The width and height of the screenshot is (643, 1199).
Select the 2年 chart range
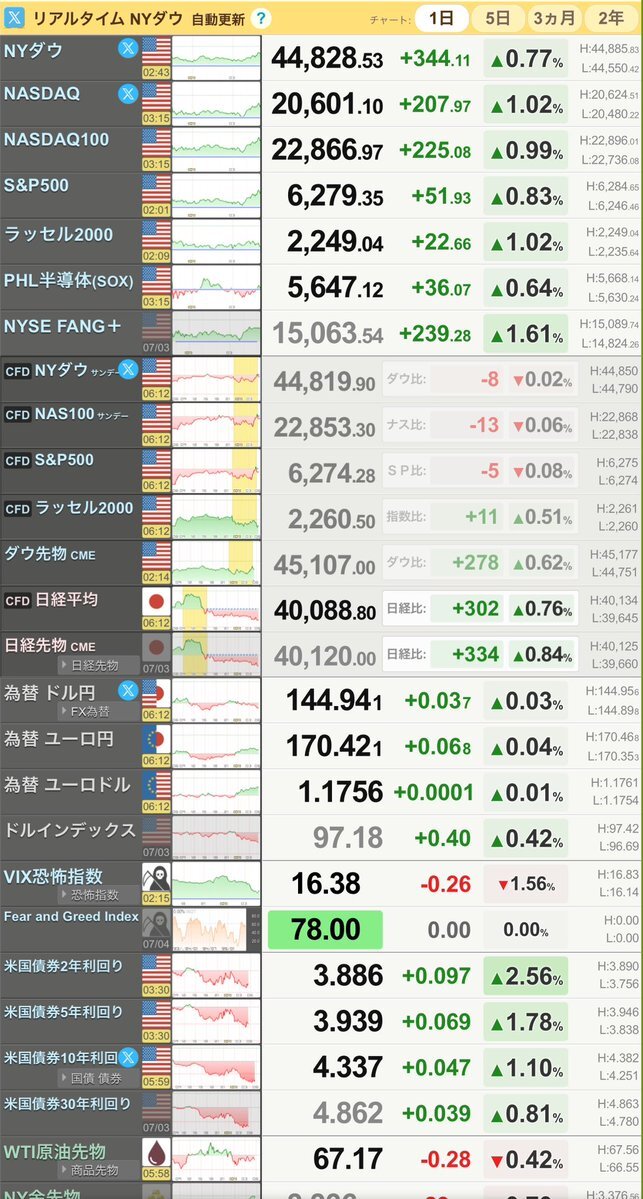coord(611,18)
